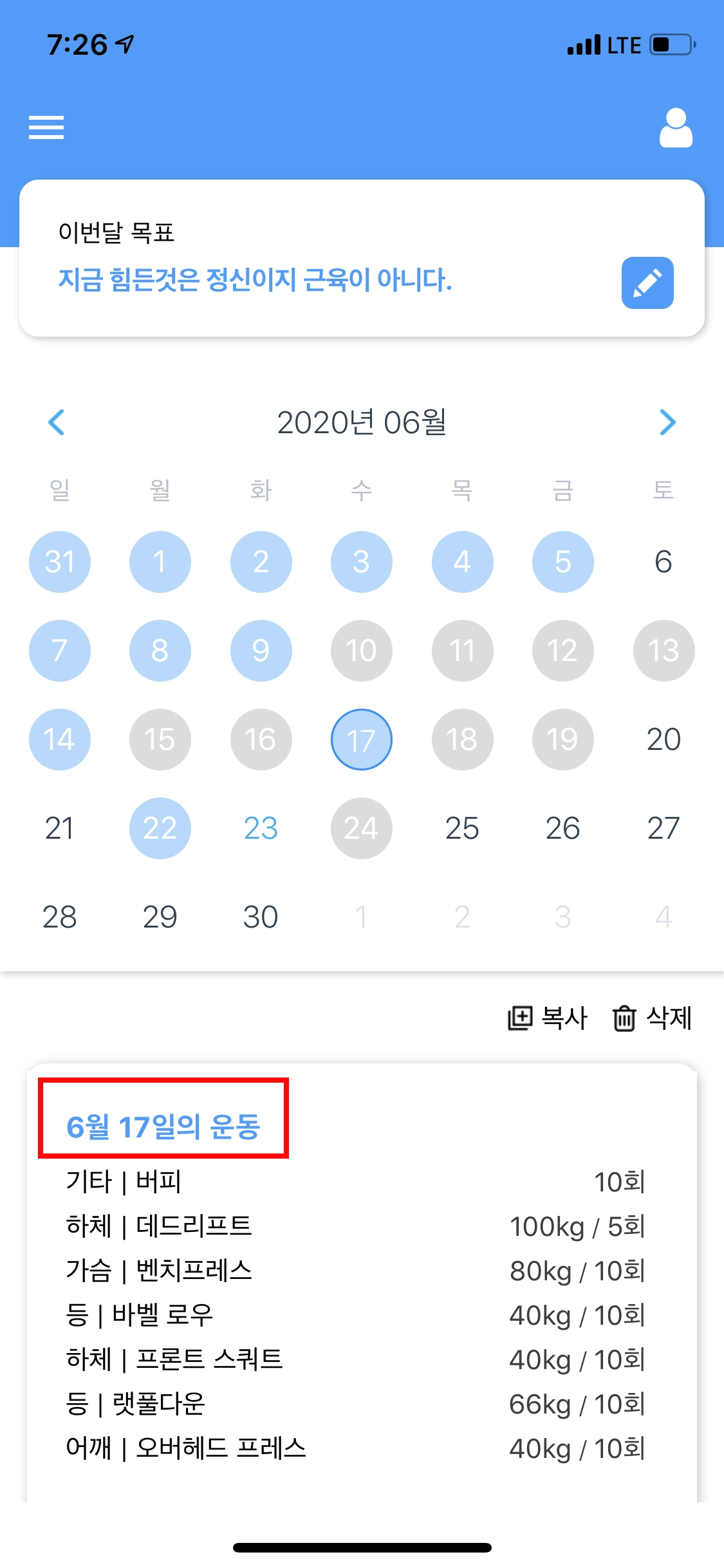Go to the previous month
Image resolution: width=724 pixels, height=1568 pixels.
pyautogui.click(x=57, y=422)
